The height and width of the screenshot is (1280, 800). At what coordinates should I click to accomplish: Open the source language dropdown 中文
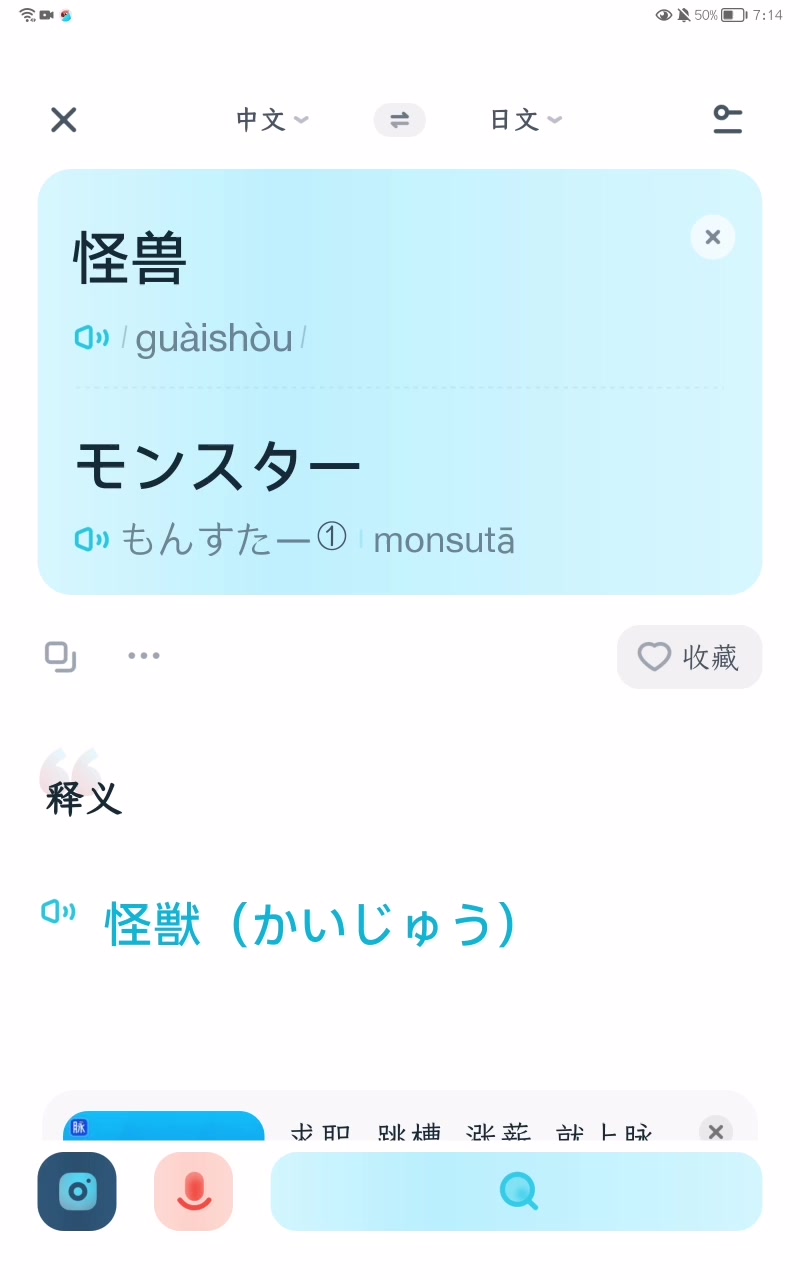click(272, 120)
